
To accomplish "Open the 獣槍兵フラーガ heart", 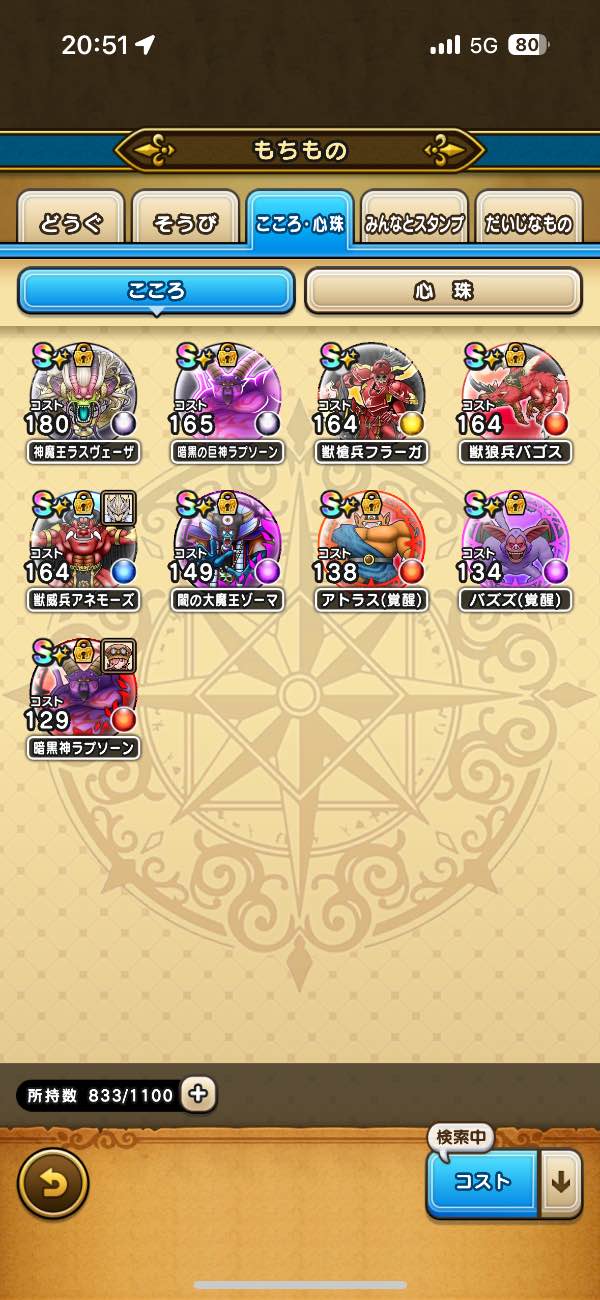I will point(372,400).
